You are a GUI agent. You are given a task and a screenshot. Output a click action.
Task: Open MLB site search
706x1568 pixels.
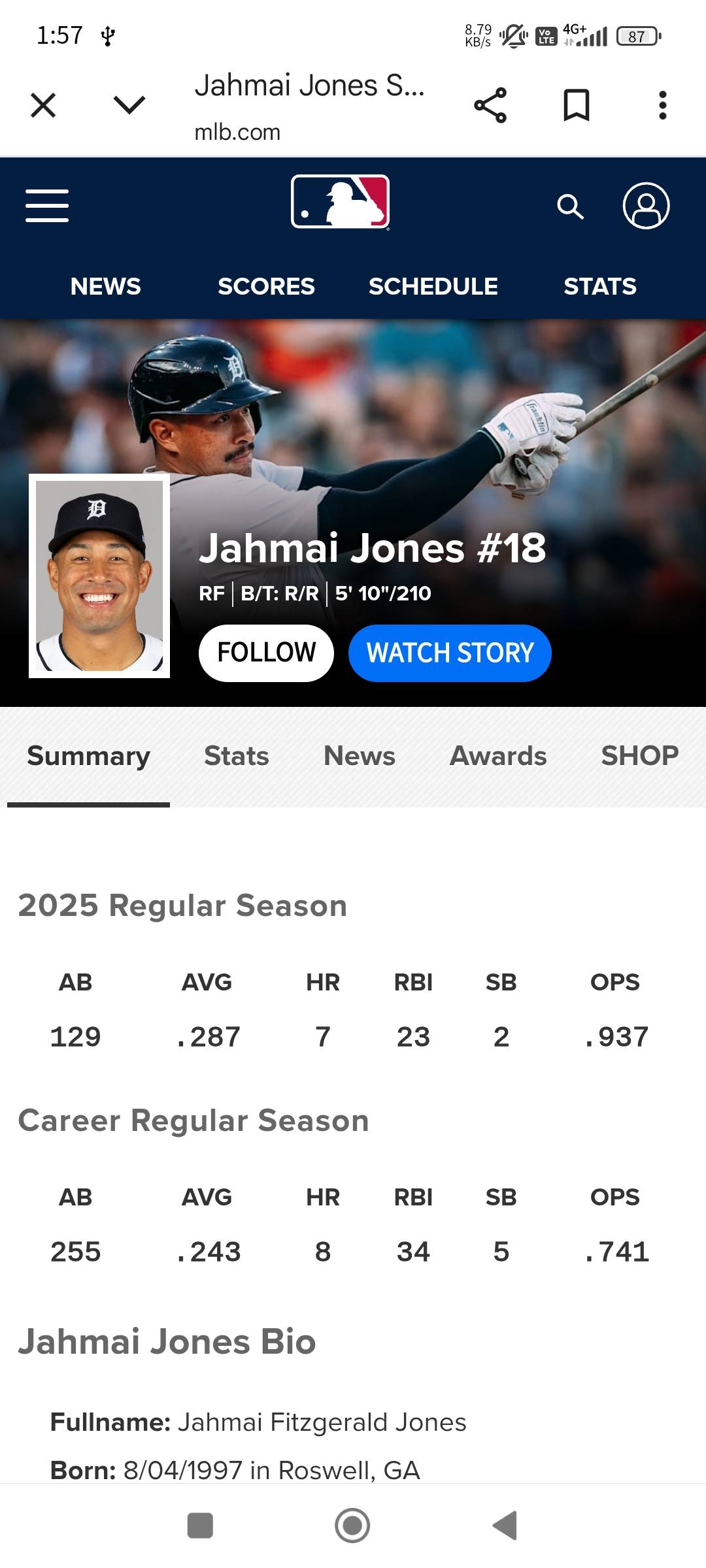click(570, 206)
